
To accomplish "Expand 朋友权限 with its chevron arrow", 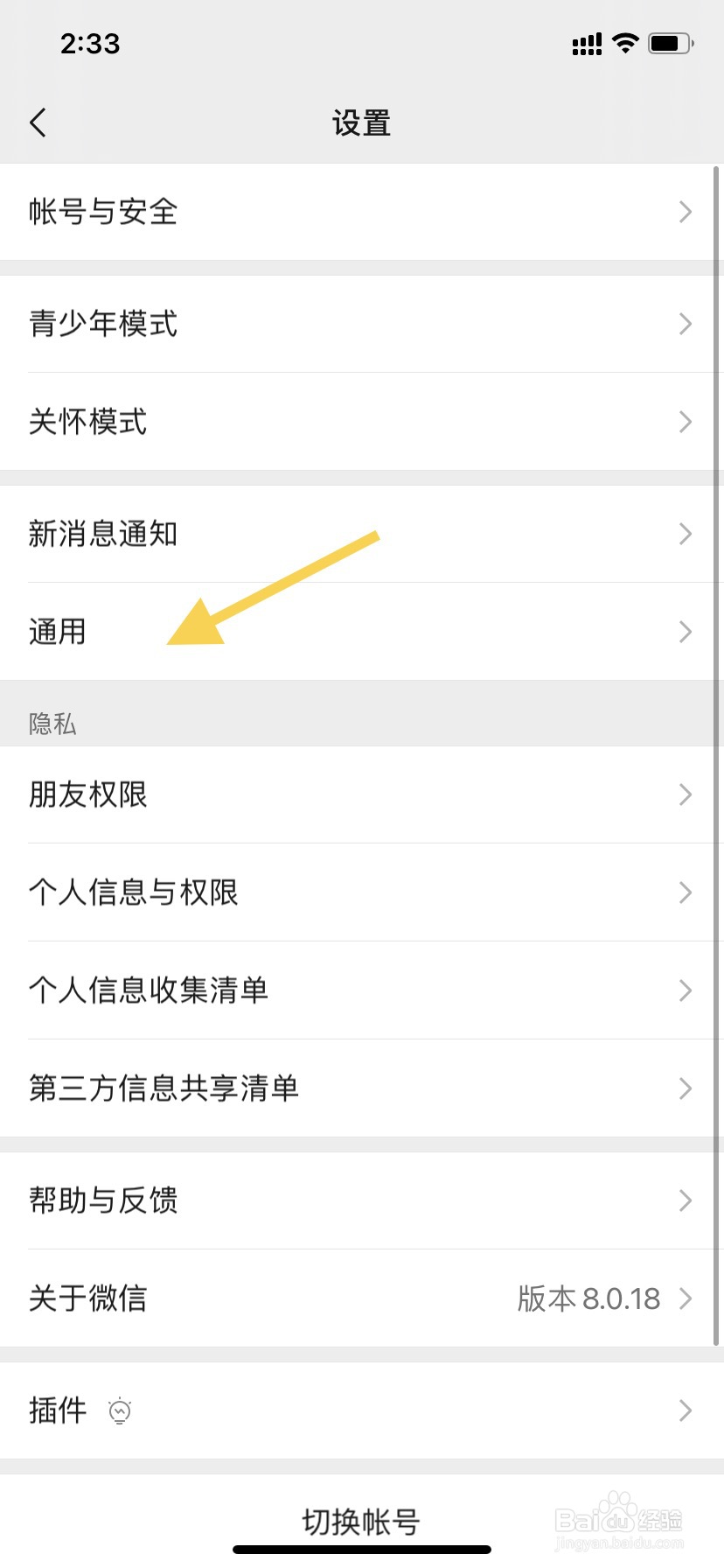I will tap(686, 794).
